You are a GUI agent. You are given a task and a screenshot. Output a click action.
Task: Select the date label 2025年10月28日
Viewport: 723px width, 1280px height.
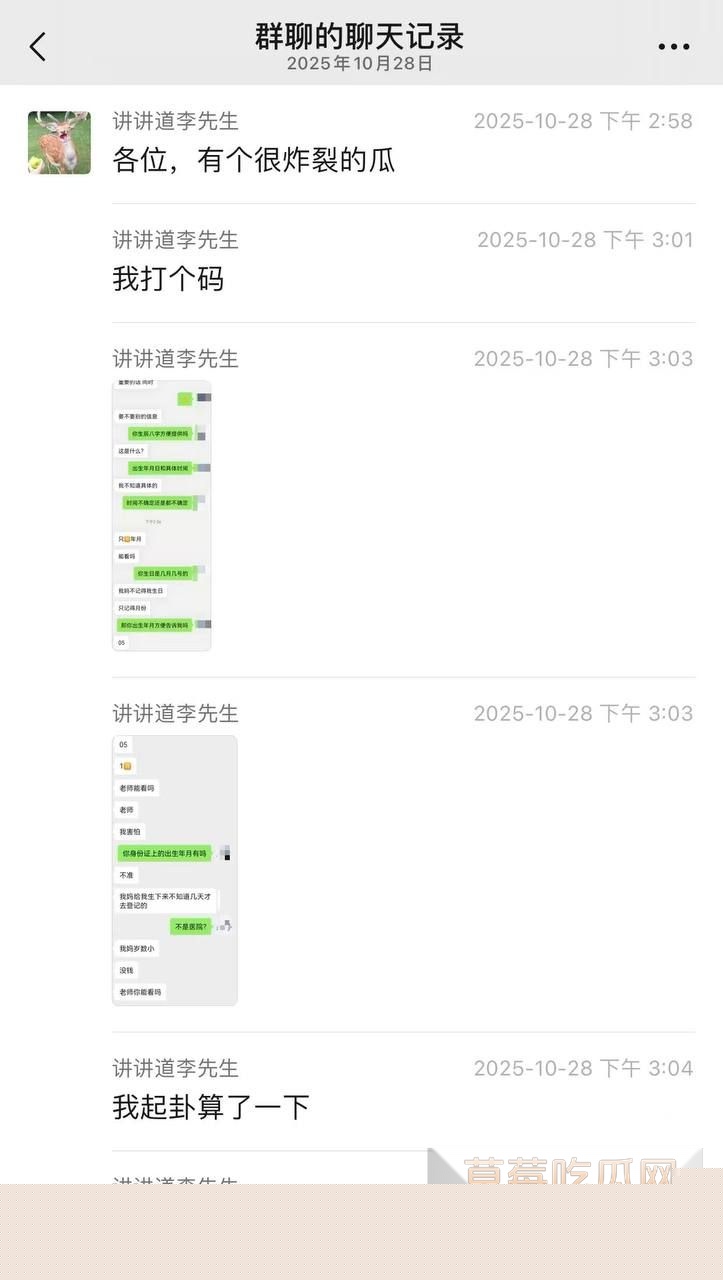[361, 61]
